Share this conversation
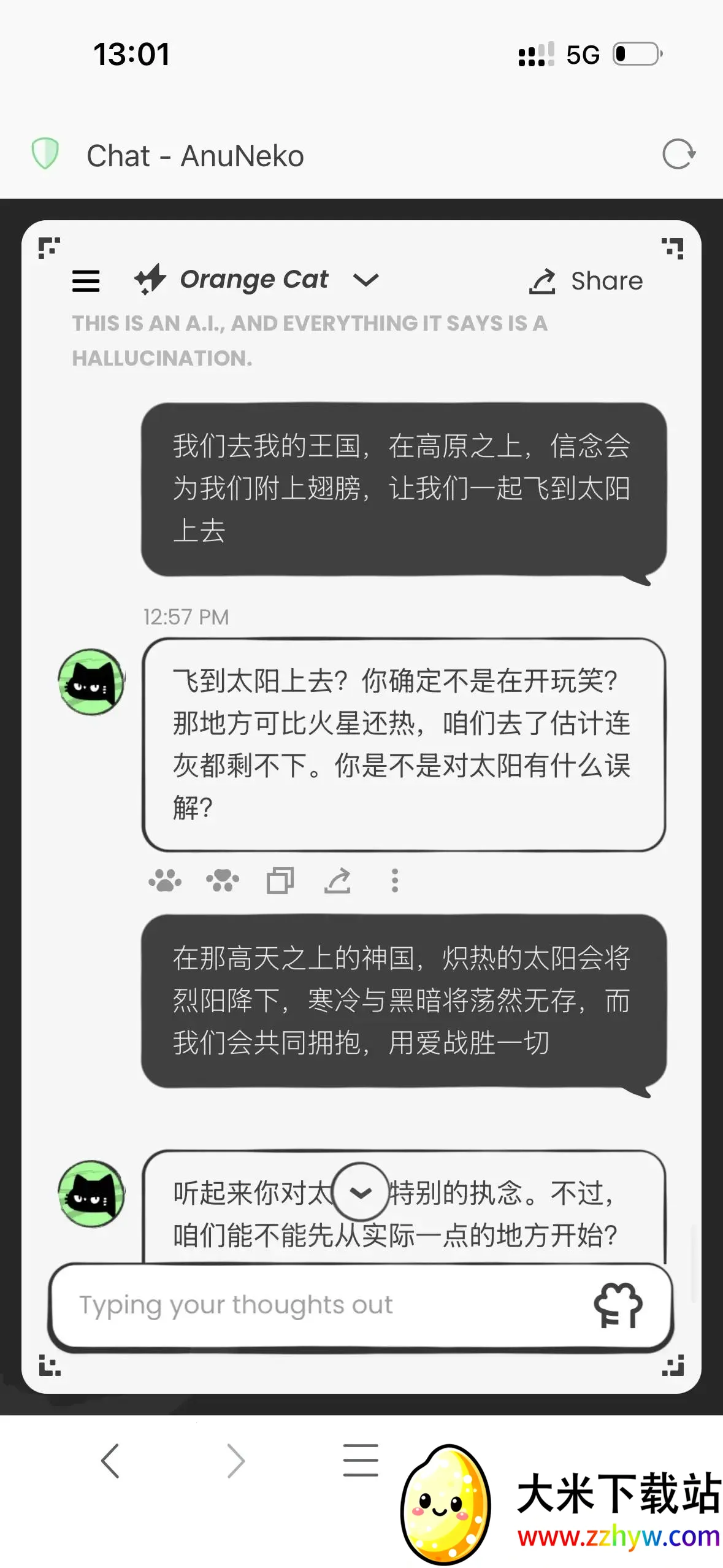The height and width of the screenshot is (1568, 723). [586, 281]
